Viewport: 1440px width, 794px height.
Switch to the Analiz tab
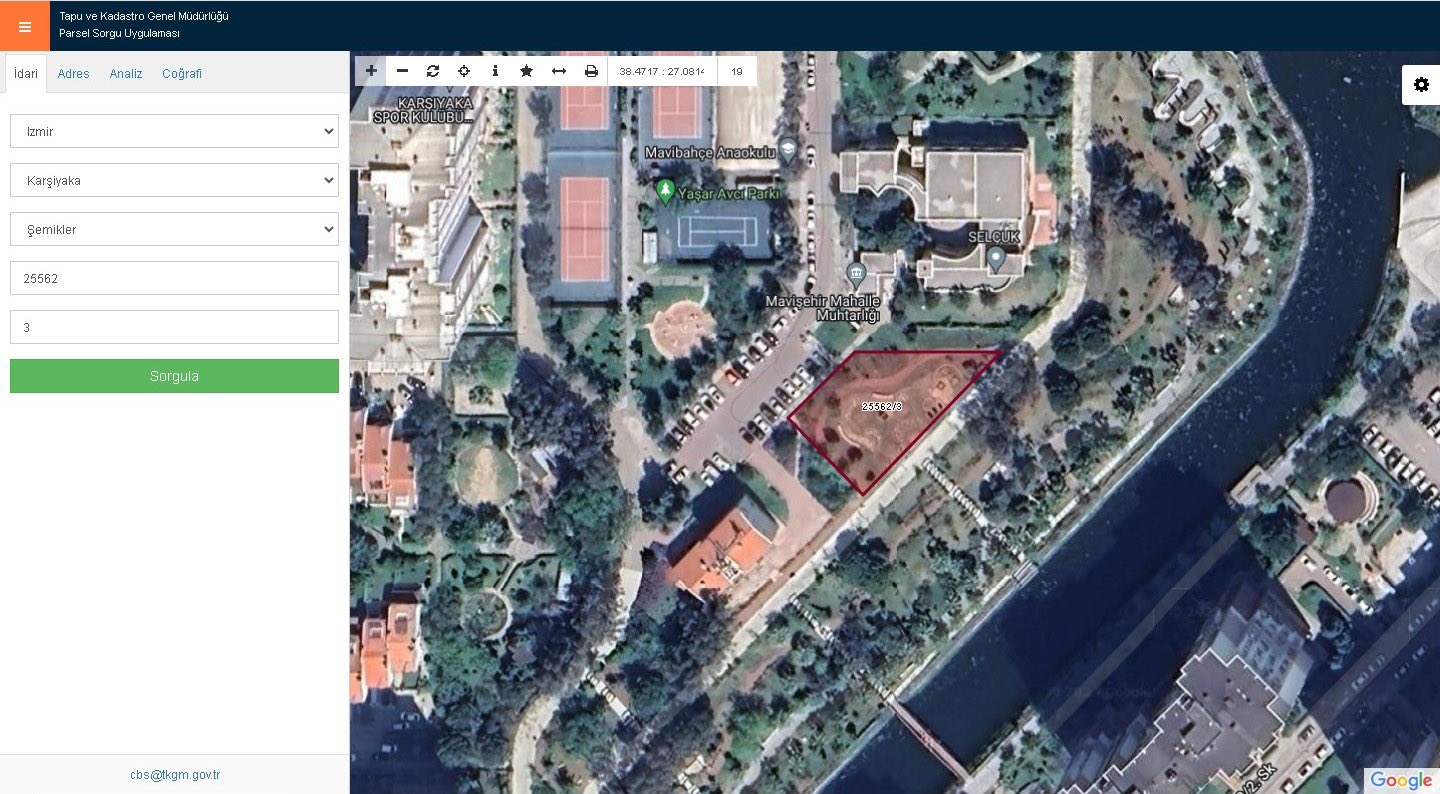tap(126, 74)
